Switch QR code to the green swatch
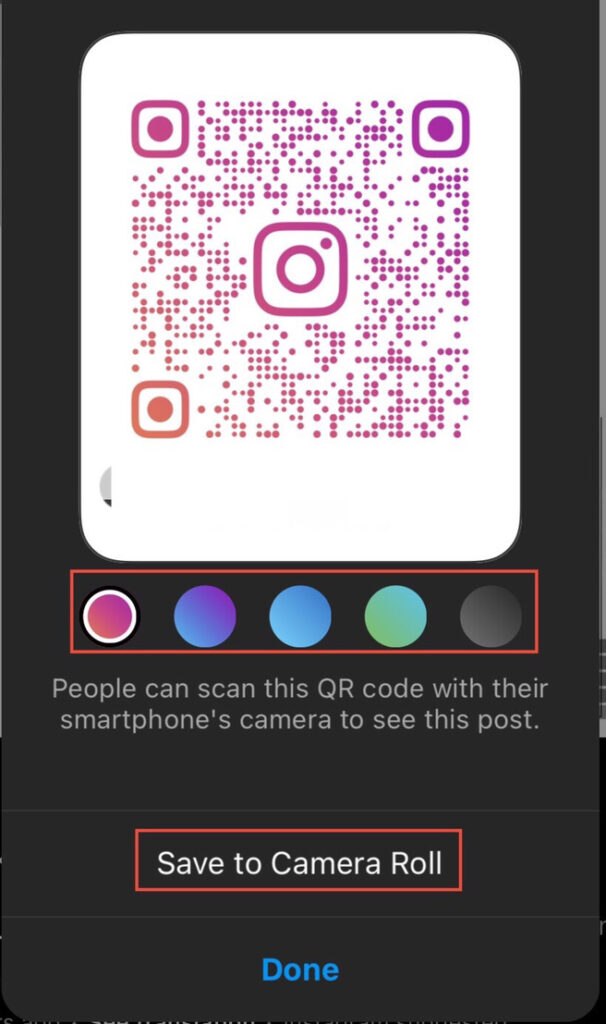This screenshot has height=1024, width=606. click(x=395, y=616)
